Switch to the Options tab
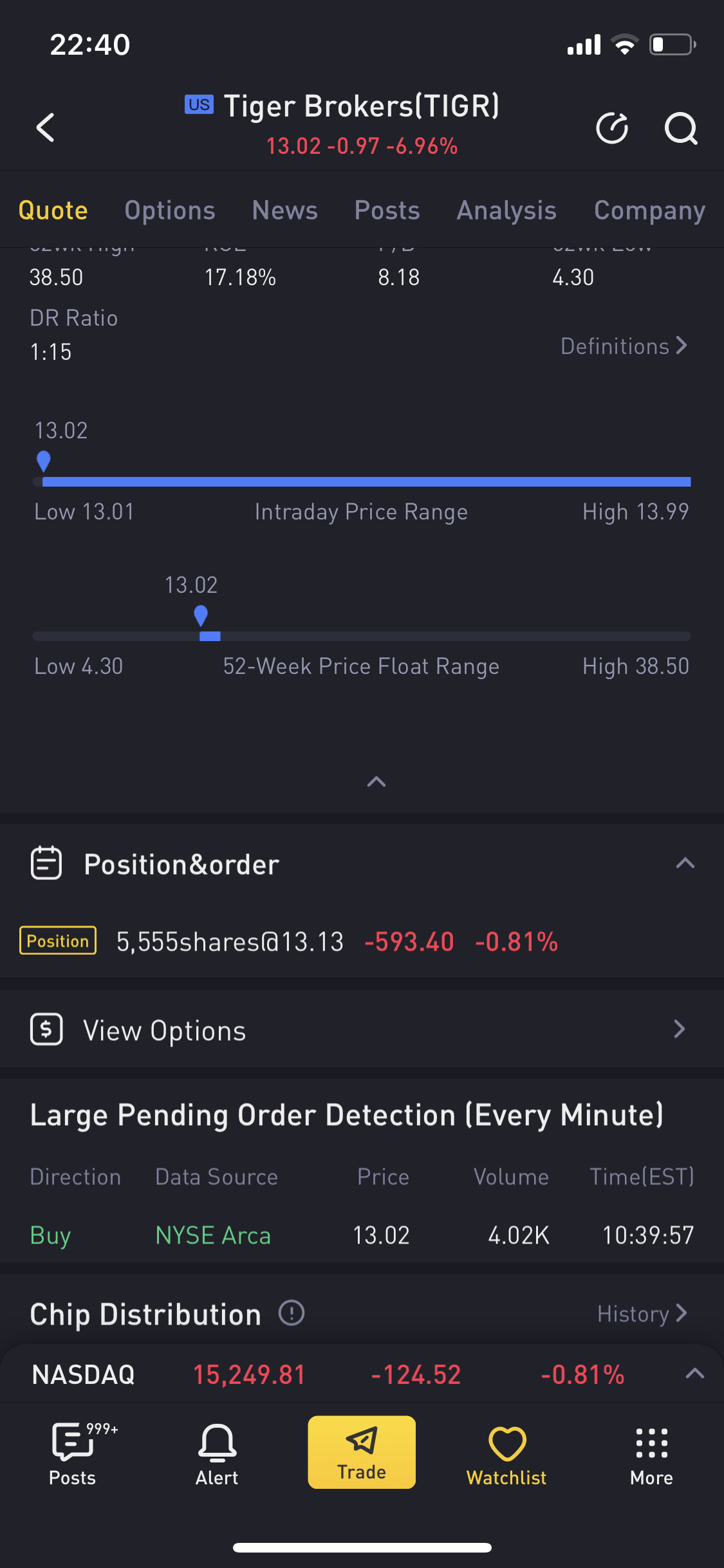 pyautogui.click(x=170, y=210)
